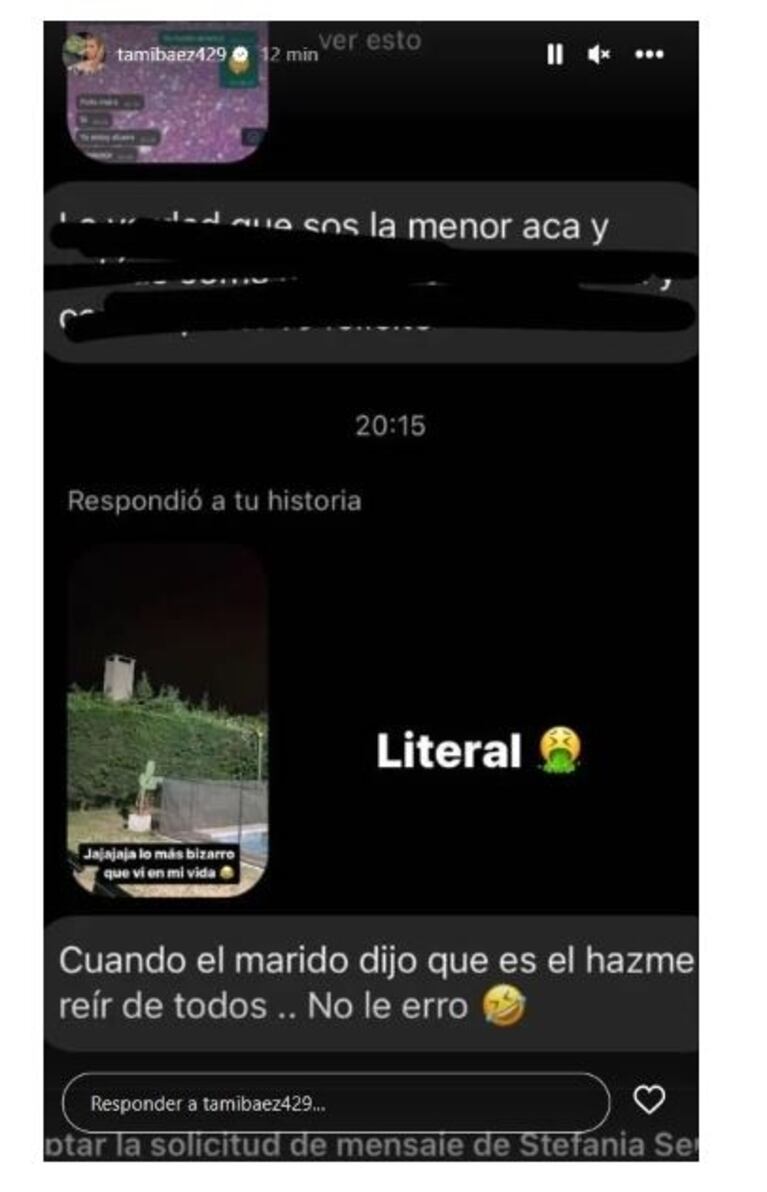Pause the story playback
767x1192 pixels.
coord(555,55)
